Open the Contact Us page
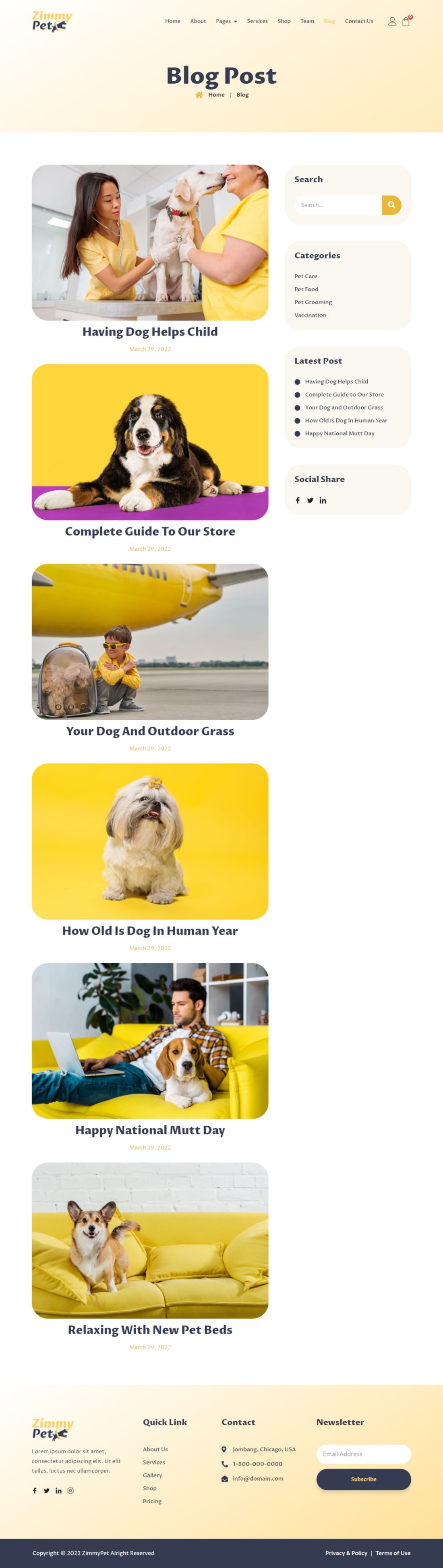The width and height of the screenshot is (443, 1568). coord(359,21)
